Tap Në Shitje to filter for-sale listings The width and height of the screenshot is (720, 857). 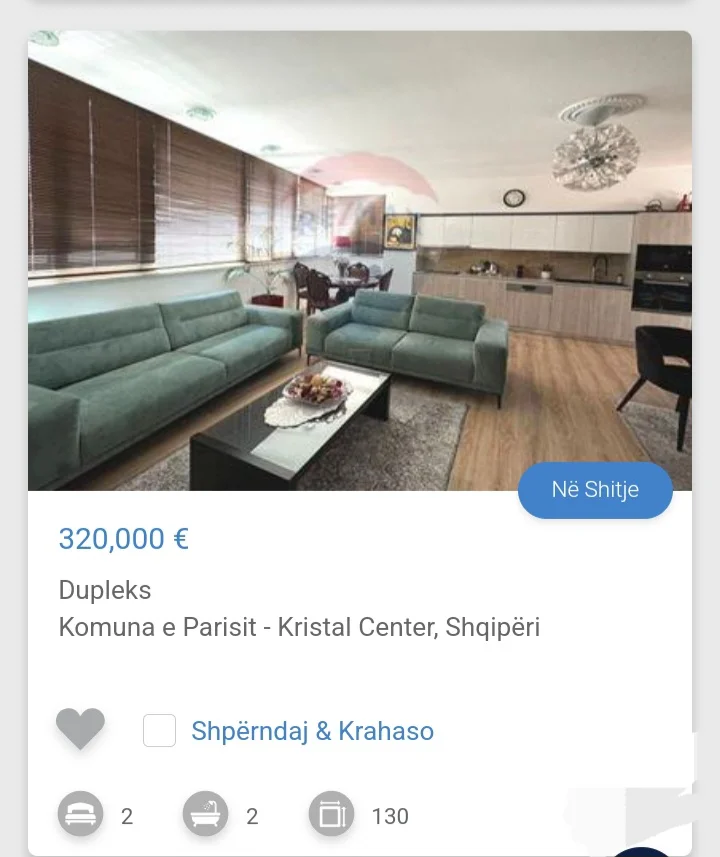pos(595,490)
